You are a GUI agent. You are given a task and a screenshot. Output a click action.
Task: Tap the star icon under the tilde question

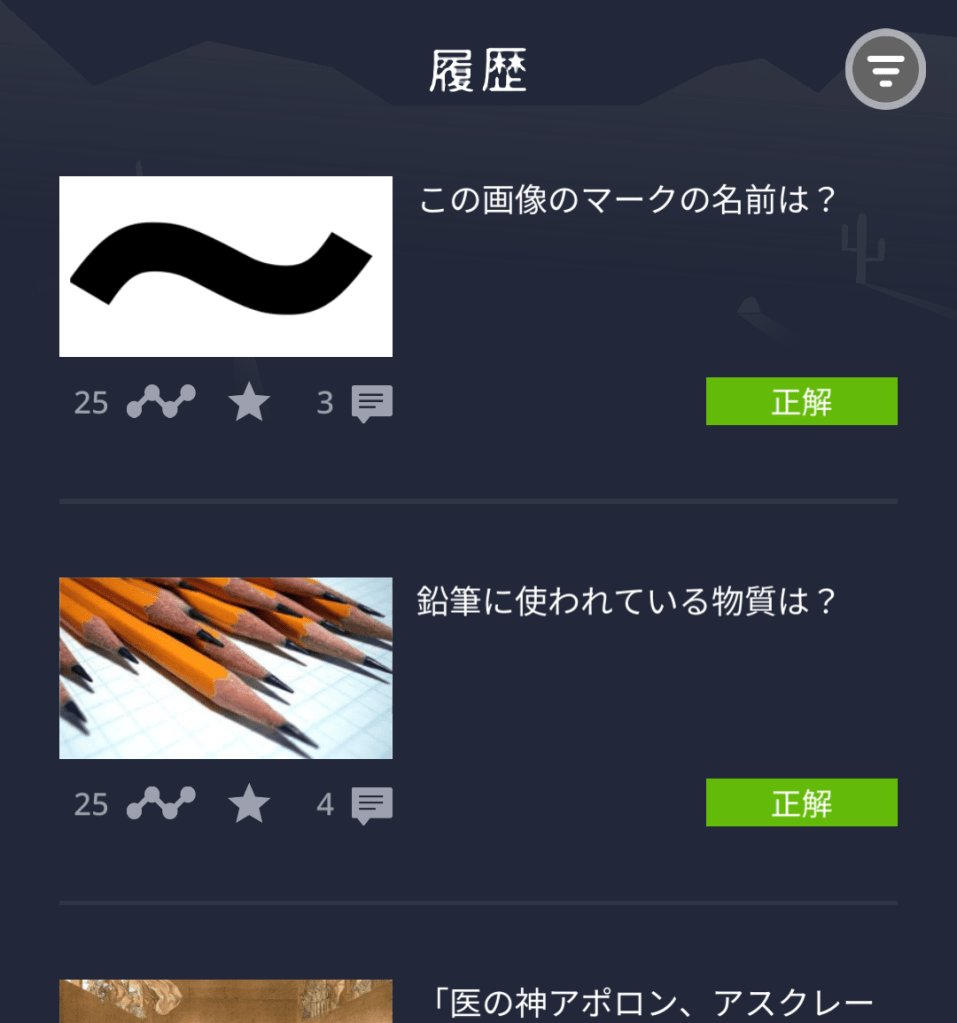click(x=249, y=403)
